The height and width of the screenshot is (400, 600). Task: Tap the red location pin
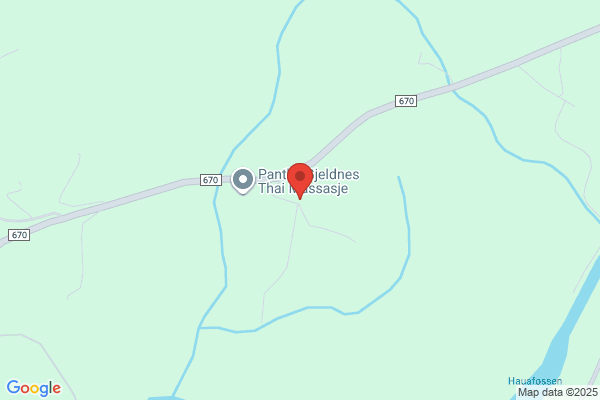tap(299, 178)
